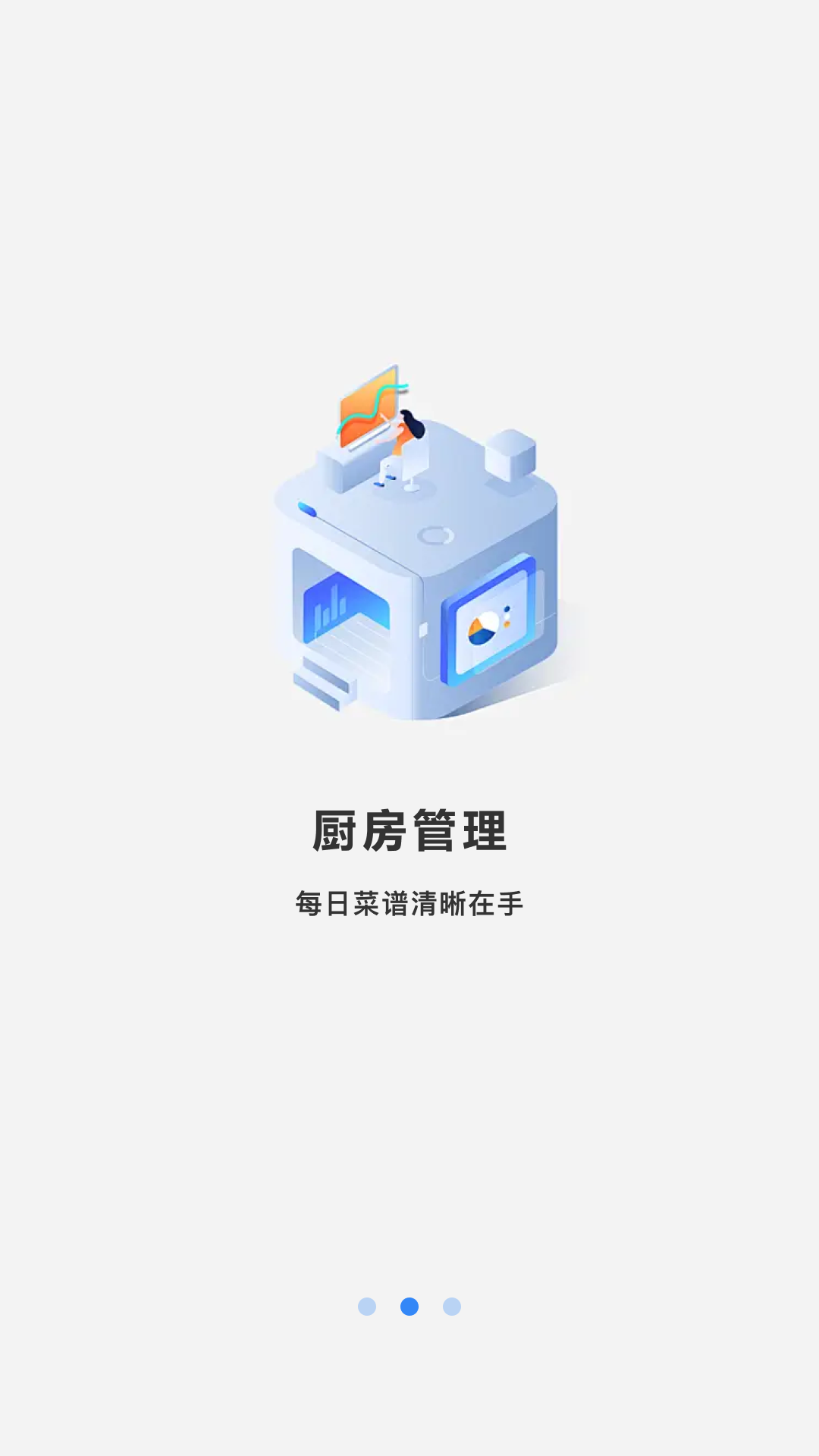Click the circle detail on the cube's top face
Screen dimensions: 819x1456
[x=435, y=535]
